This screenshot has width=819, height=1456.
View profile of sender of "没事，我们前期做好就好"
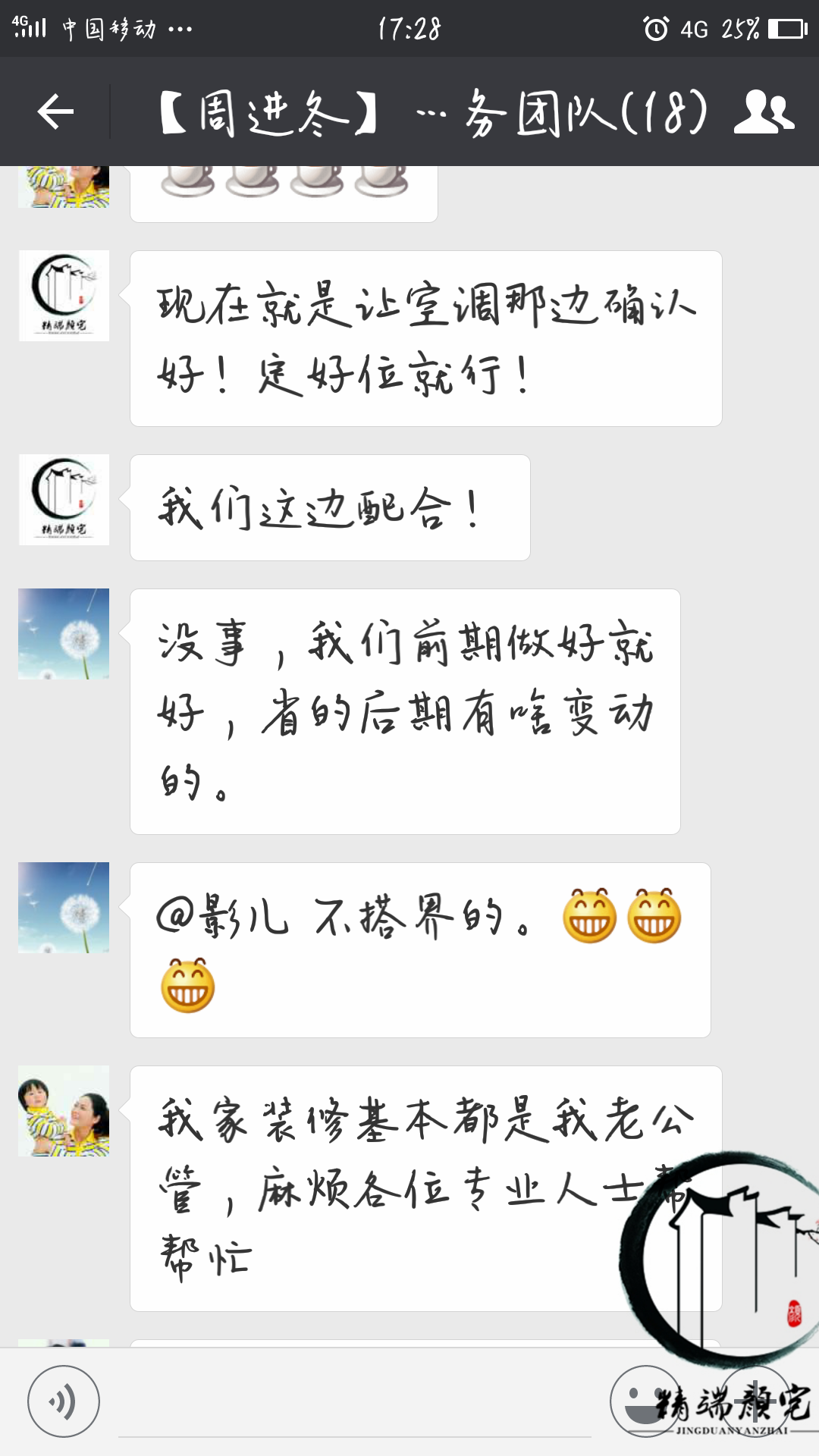click(x=64, y=634)
